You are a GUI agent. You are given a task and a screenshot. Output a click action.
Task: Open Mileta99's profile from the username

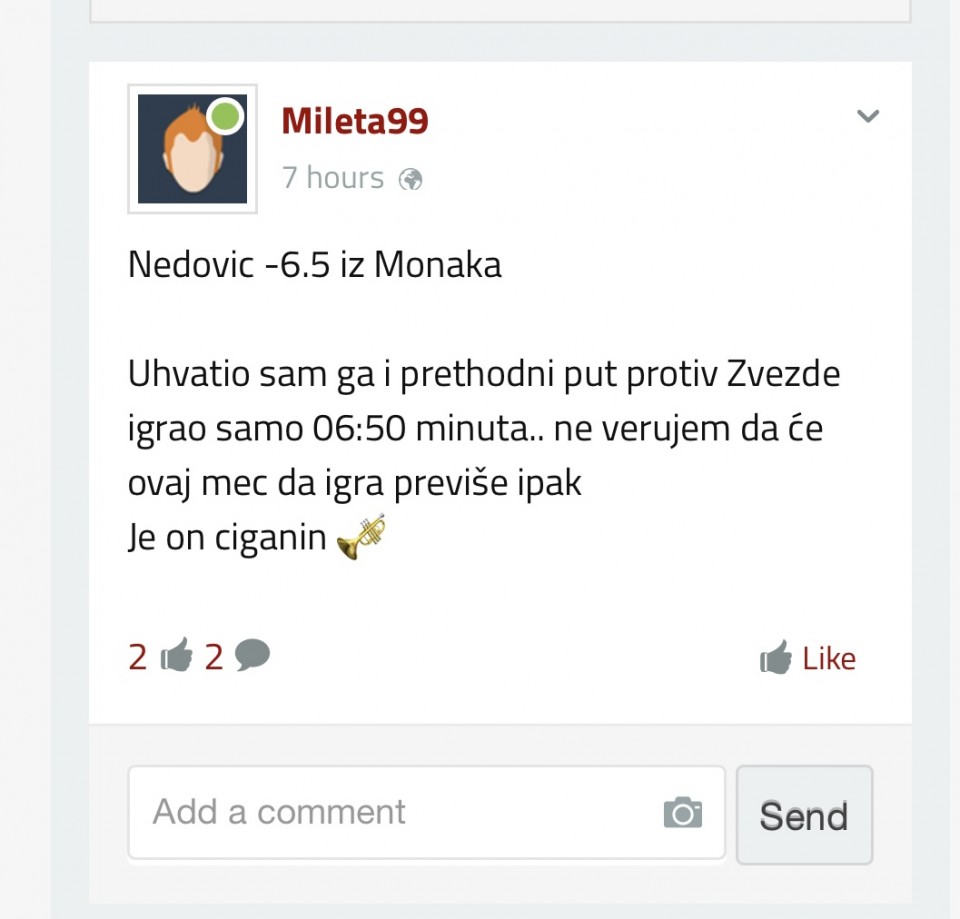click(354, 121)
